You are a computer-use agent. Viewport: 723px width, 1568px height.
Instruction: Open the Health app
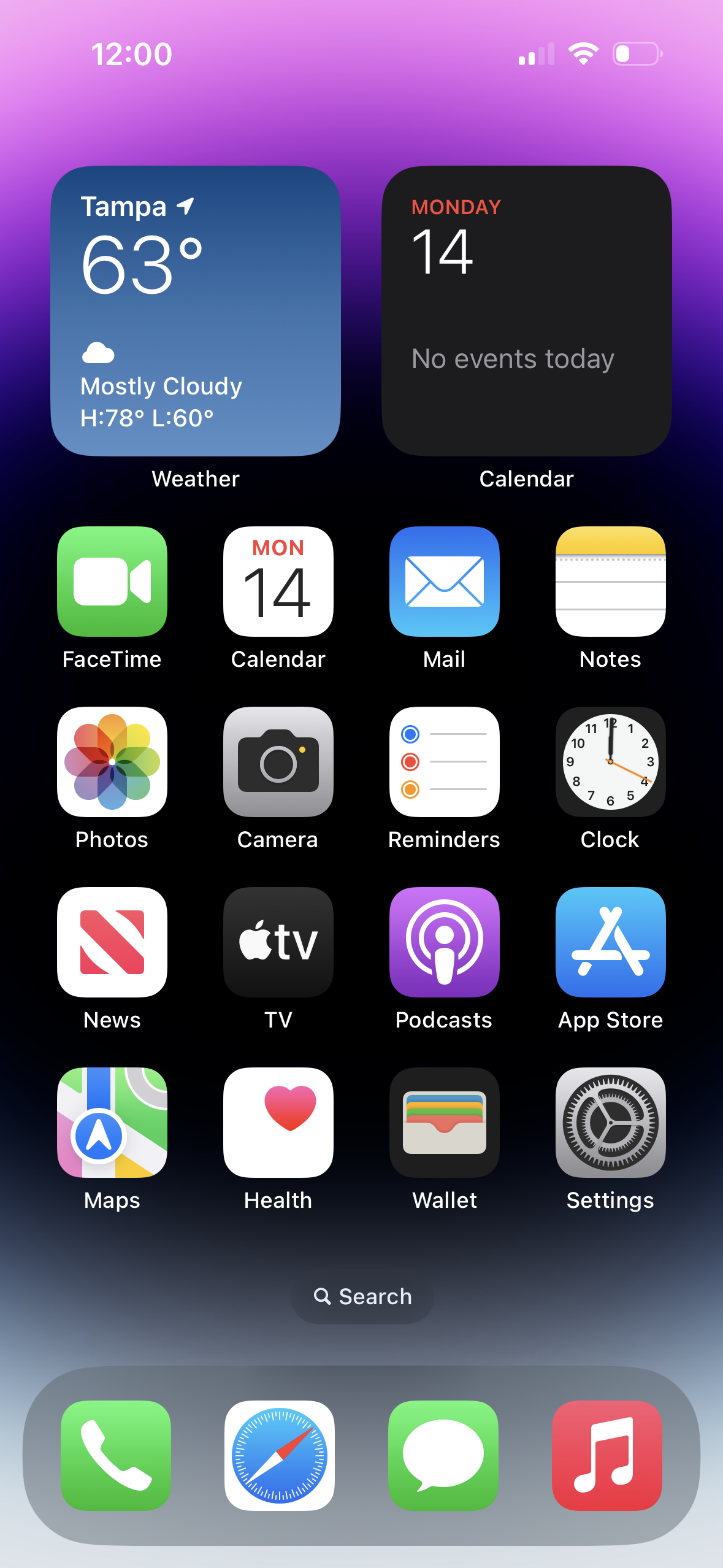(278, 1123)
